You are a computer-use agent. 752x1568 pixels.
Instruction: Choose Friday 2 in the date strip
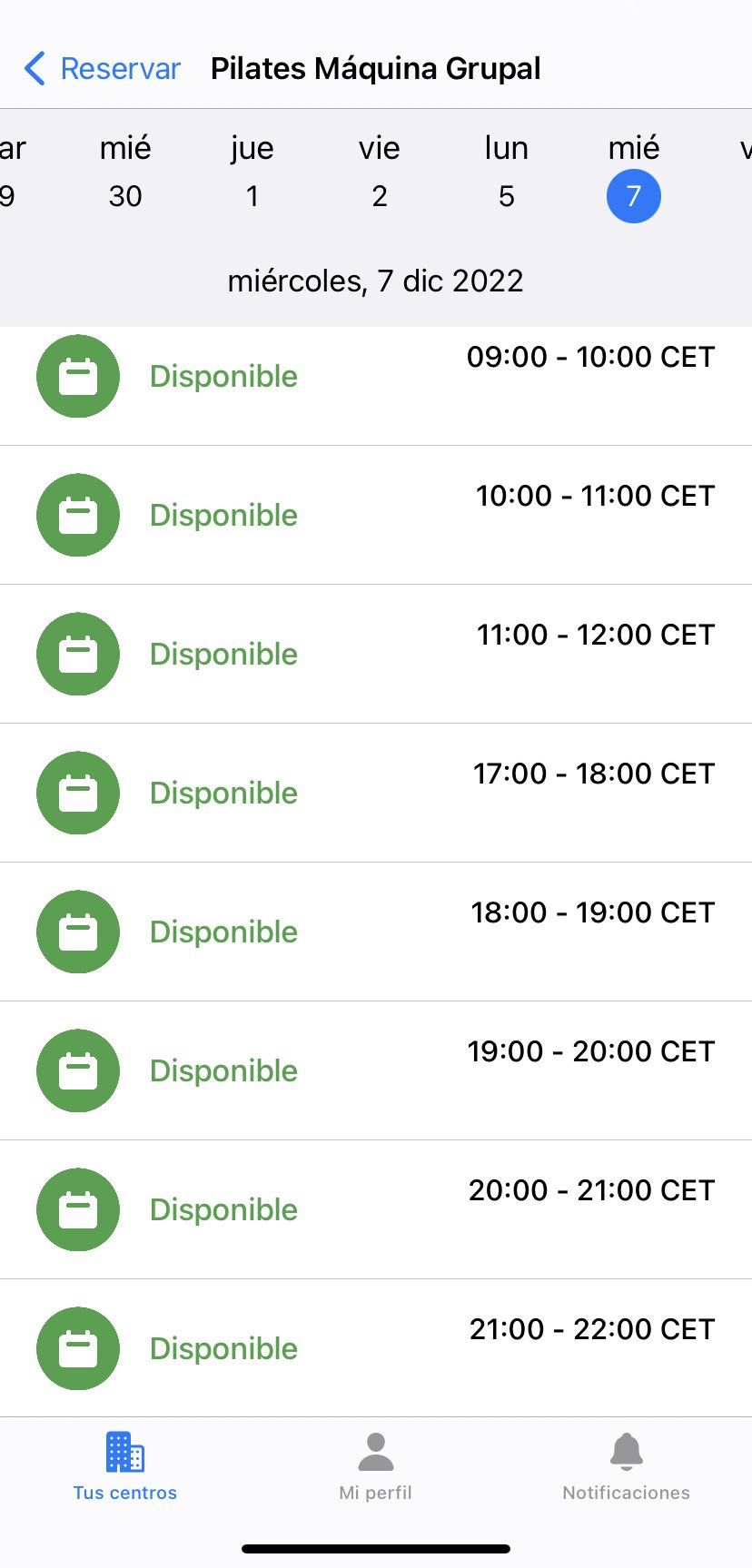point(380,173)
